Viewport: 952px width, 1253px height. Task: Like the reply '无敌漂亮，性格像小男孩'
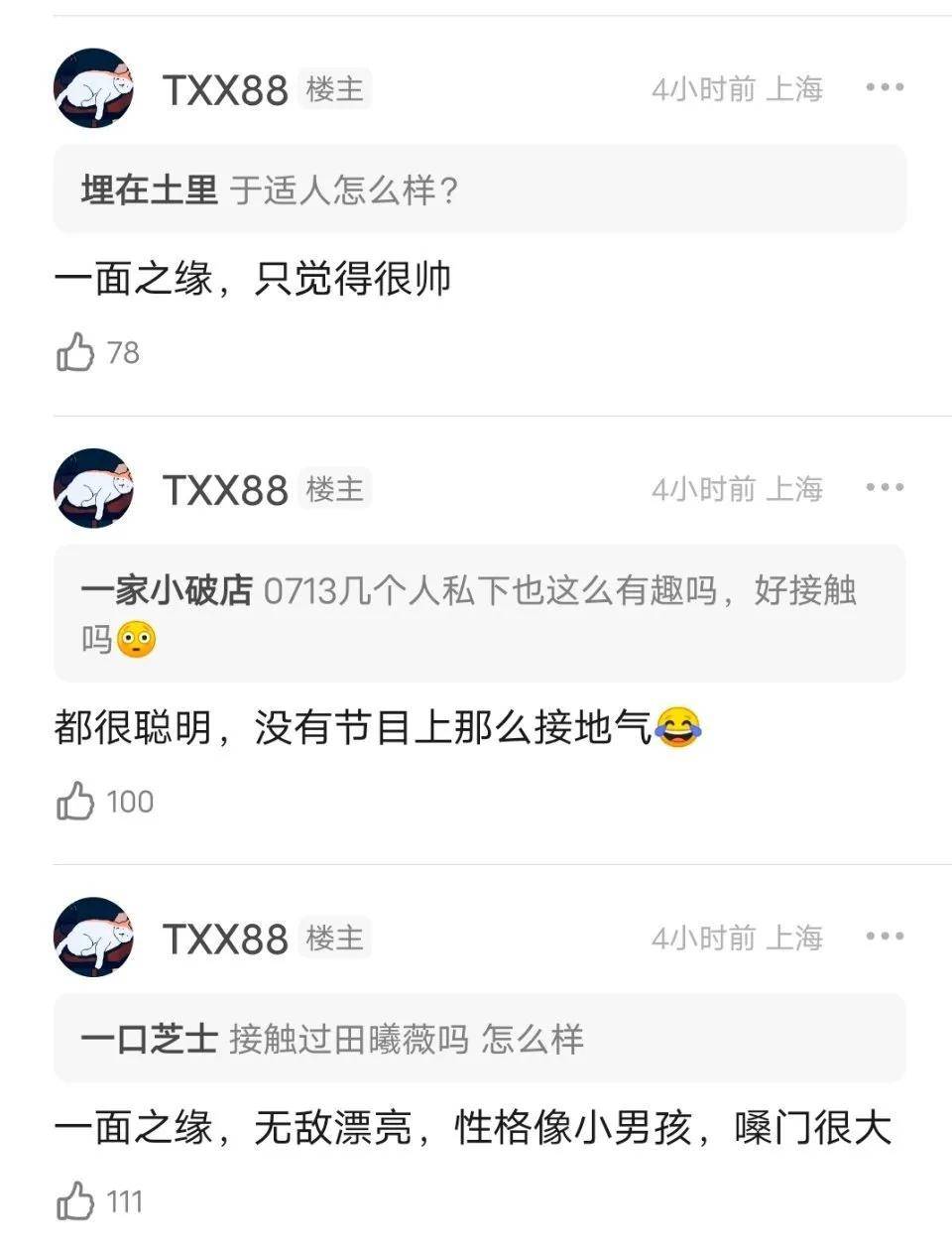click(75, 1202)
